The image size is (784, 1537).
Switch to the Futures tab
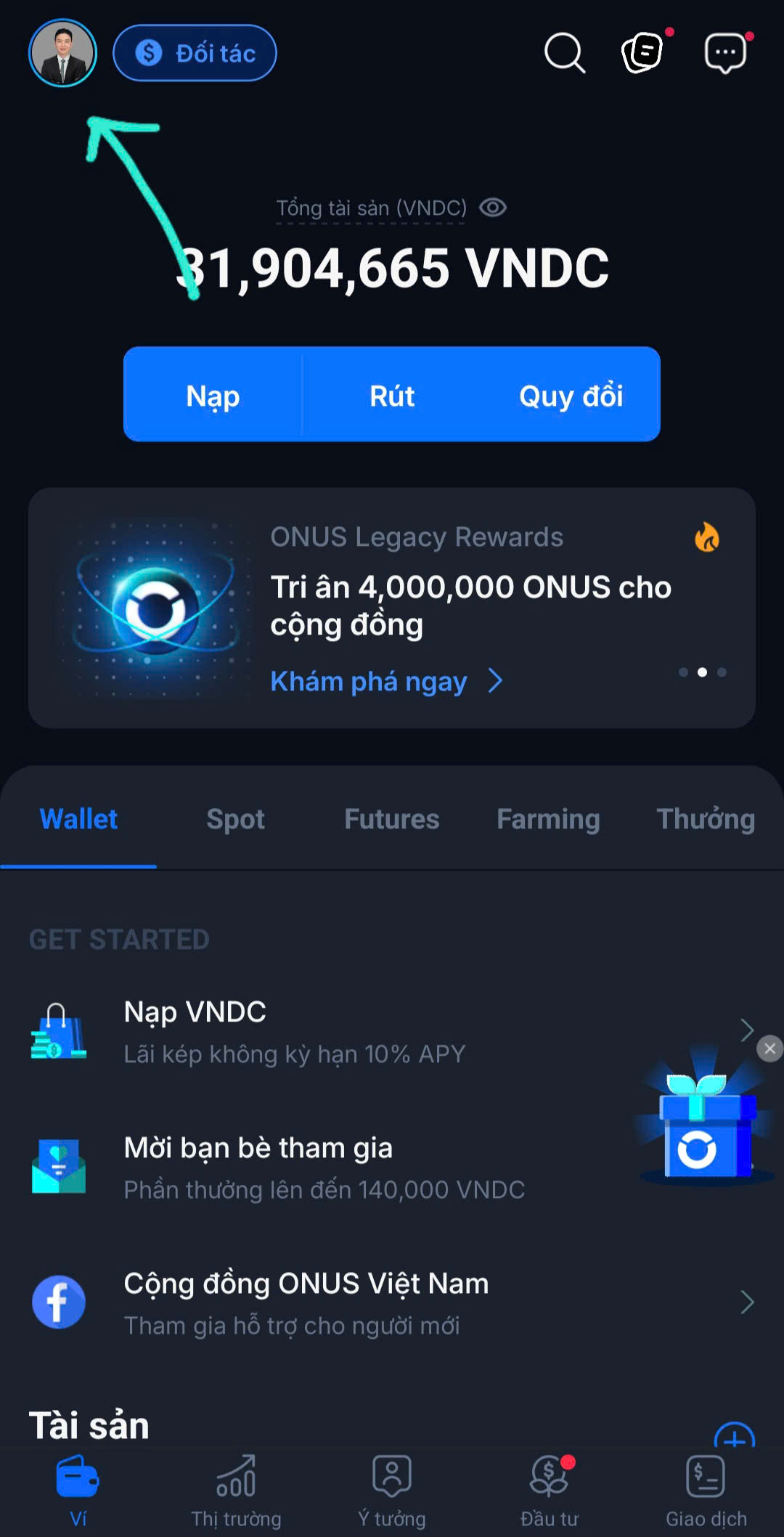(x=391, y=819)
